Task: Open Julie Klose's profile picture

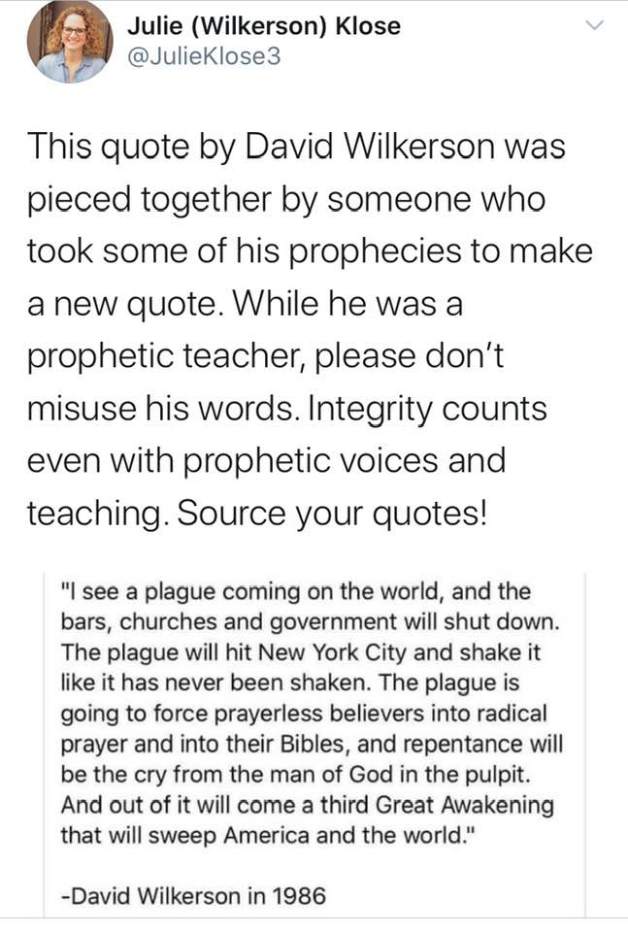Action: click(69, 41)
